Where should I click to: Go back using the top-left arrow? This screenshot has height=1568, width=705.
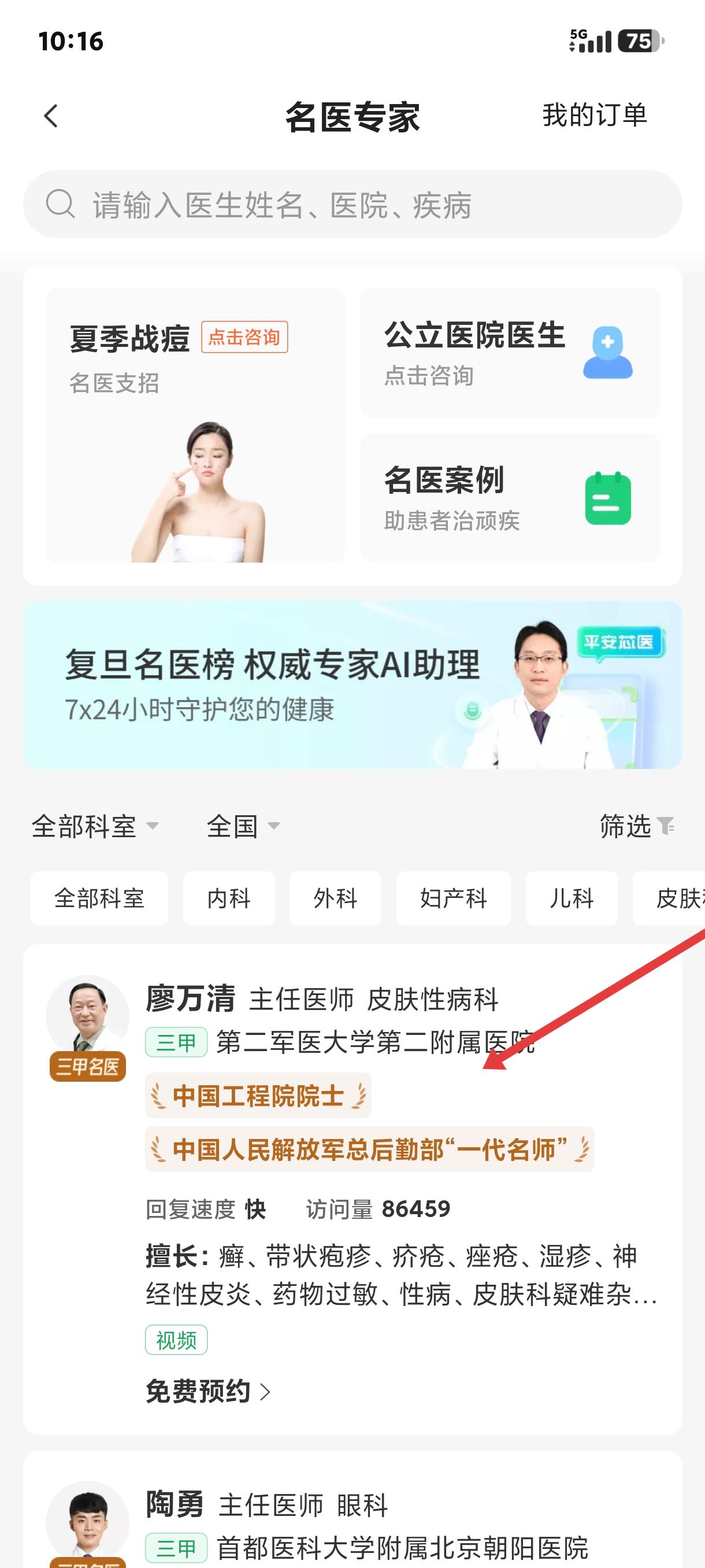51,116
